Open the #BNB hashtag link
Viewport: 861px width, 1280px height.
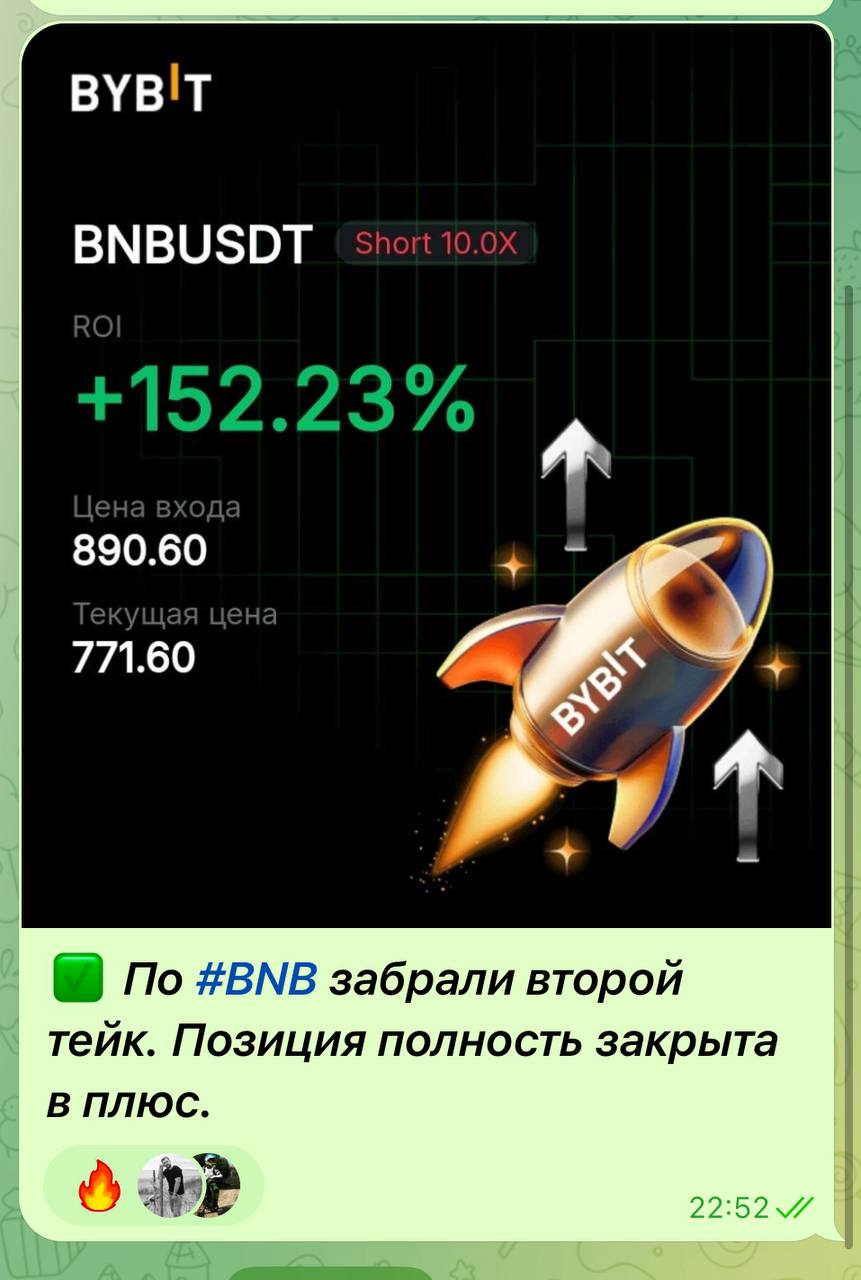(256, 979)
